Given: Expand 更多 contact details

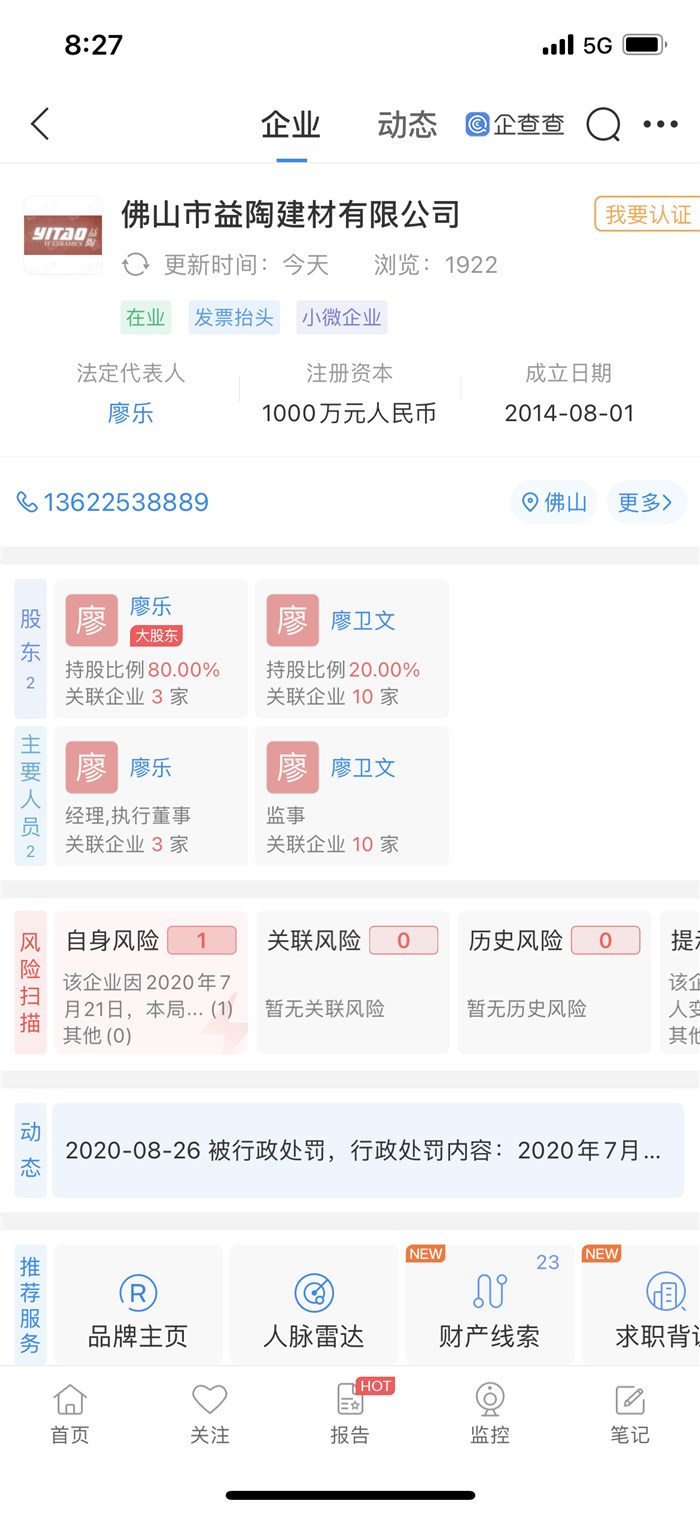Looking at the screenshot, I should (x=645, y=502).
